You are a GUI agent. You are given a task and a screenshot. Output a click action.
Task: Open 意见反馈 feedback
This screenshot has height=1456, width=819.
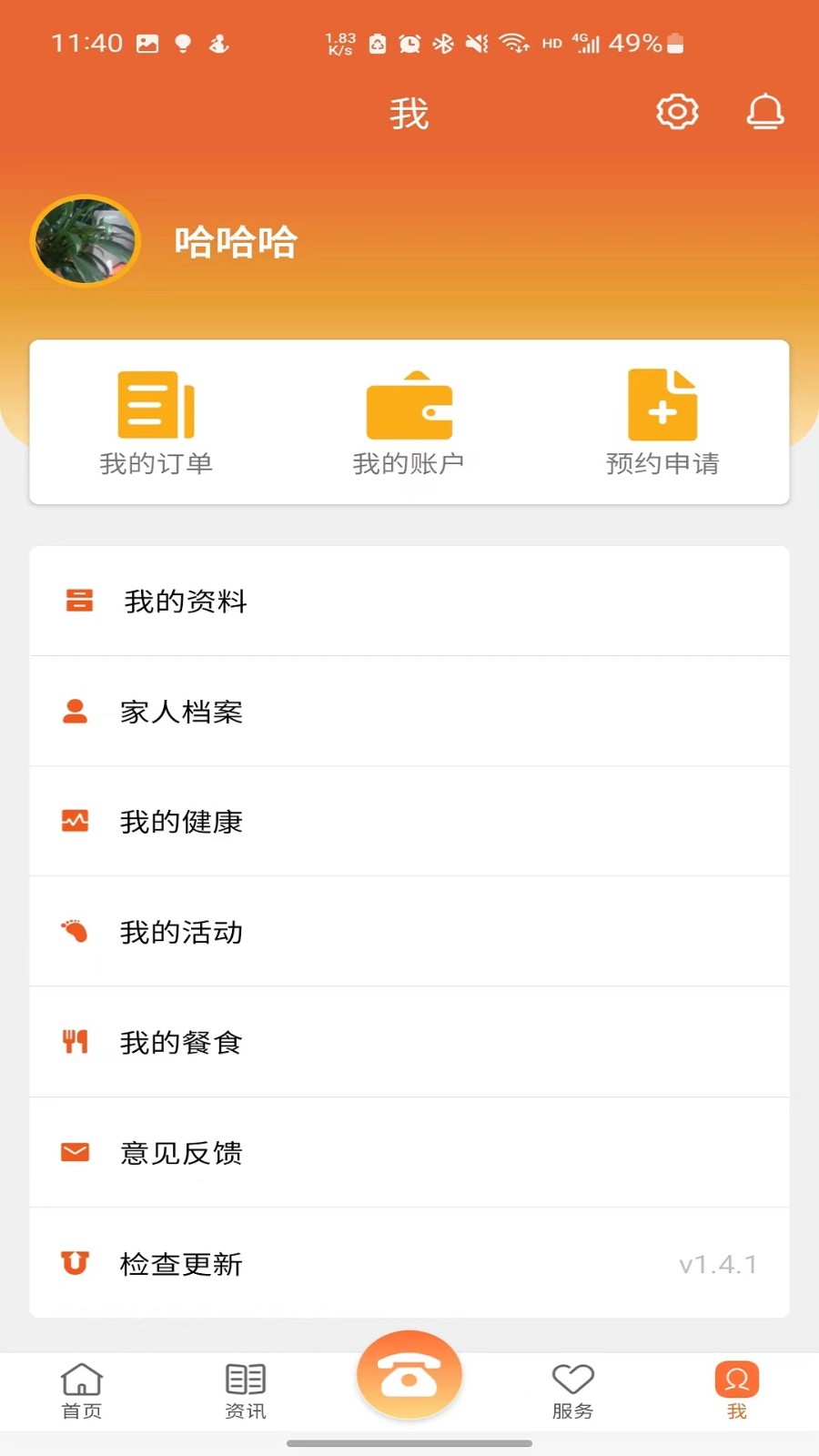point(409,1153)
